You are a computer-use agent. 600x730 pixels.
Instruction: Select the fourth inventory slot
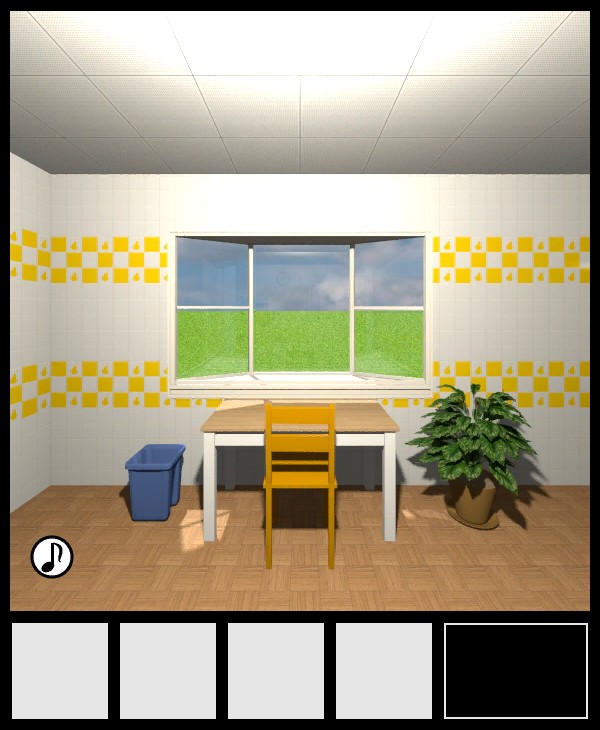[x=384, y=671]
